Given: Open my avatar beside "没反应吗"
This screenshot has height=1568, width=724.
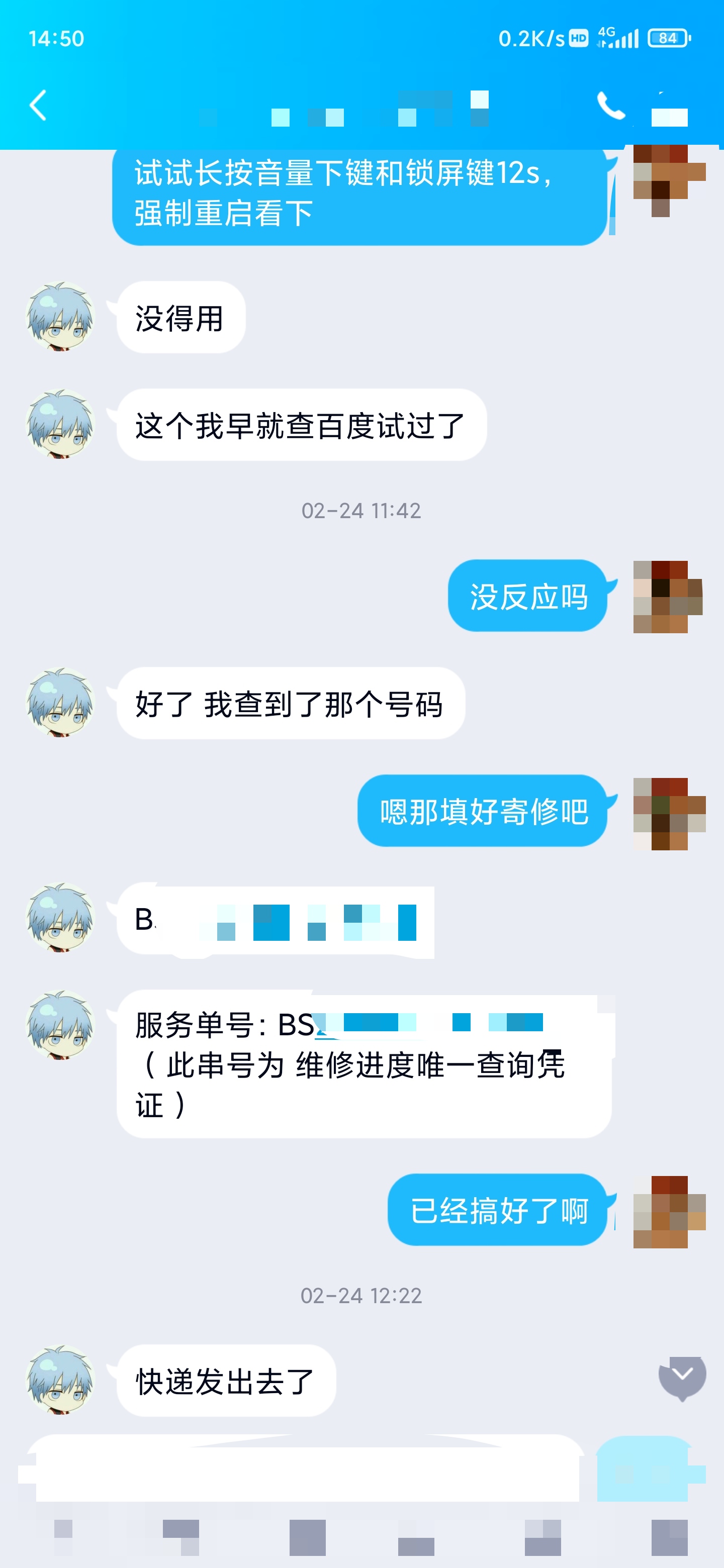Looking at the screenshot, I should point(668,597).
